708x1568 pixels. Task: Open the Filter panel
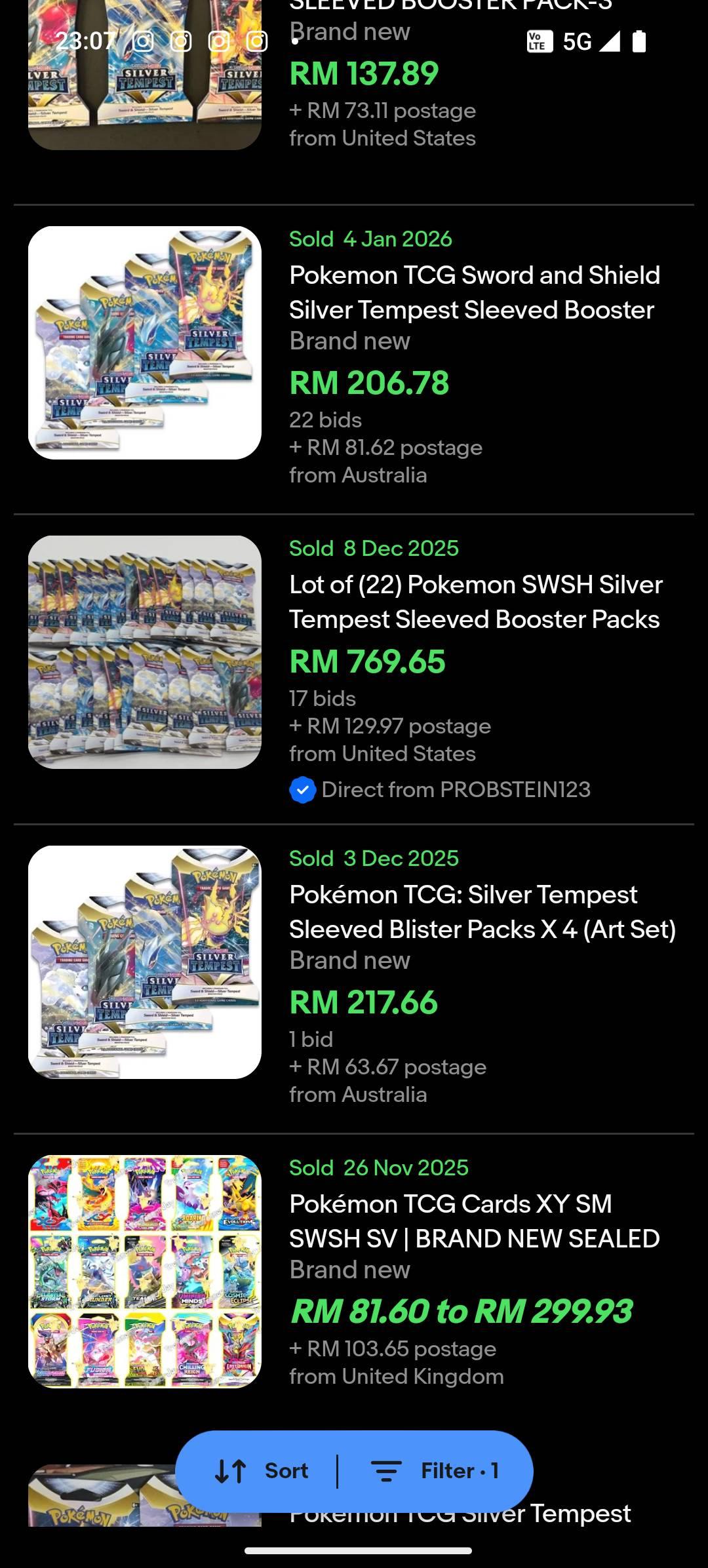click(x=435, y=1471)
